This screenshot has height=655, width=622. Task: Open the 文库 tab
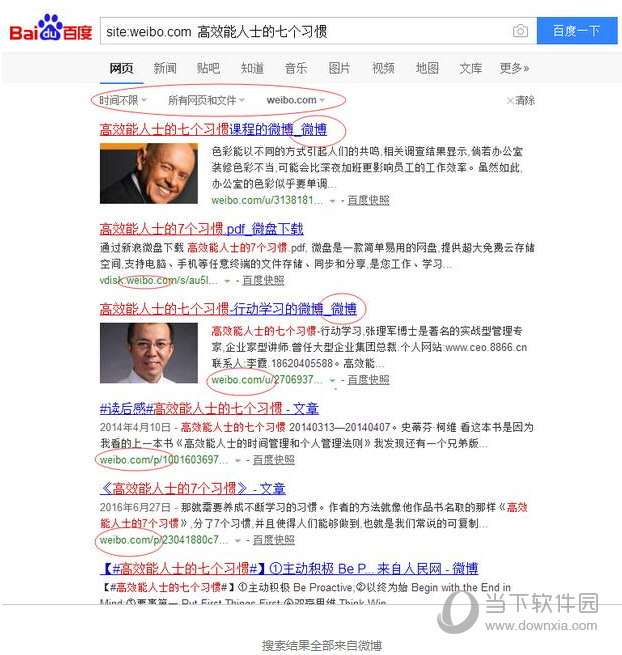click(x=470, y=68)
